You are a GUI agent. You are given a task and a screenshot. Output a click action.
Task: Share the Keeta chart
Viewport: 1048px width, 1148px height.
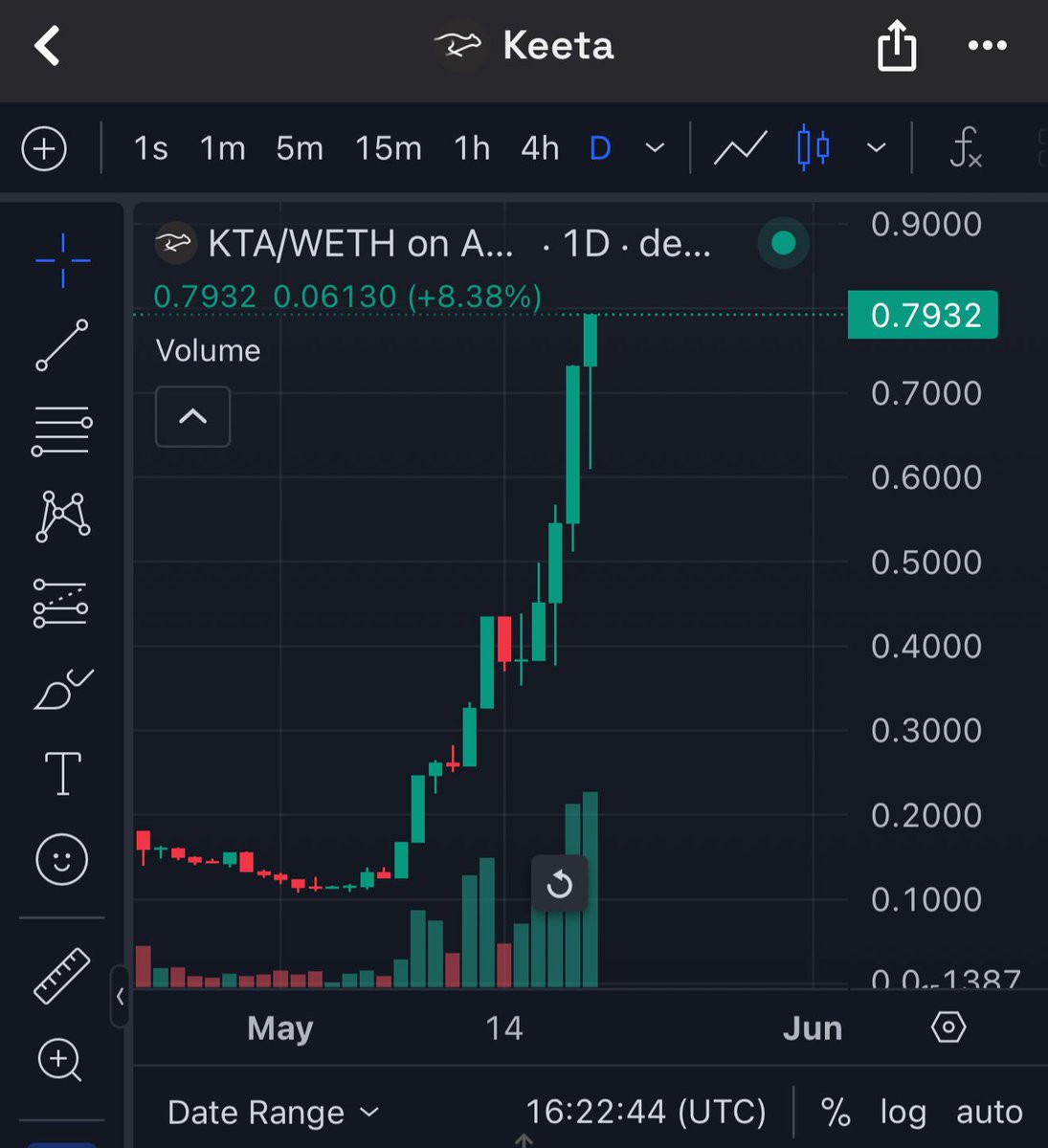tap(897, 46)
